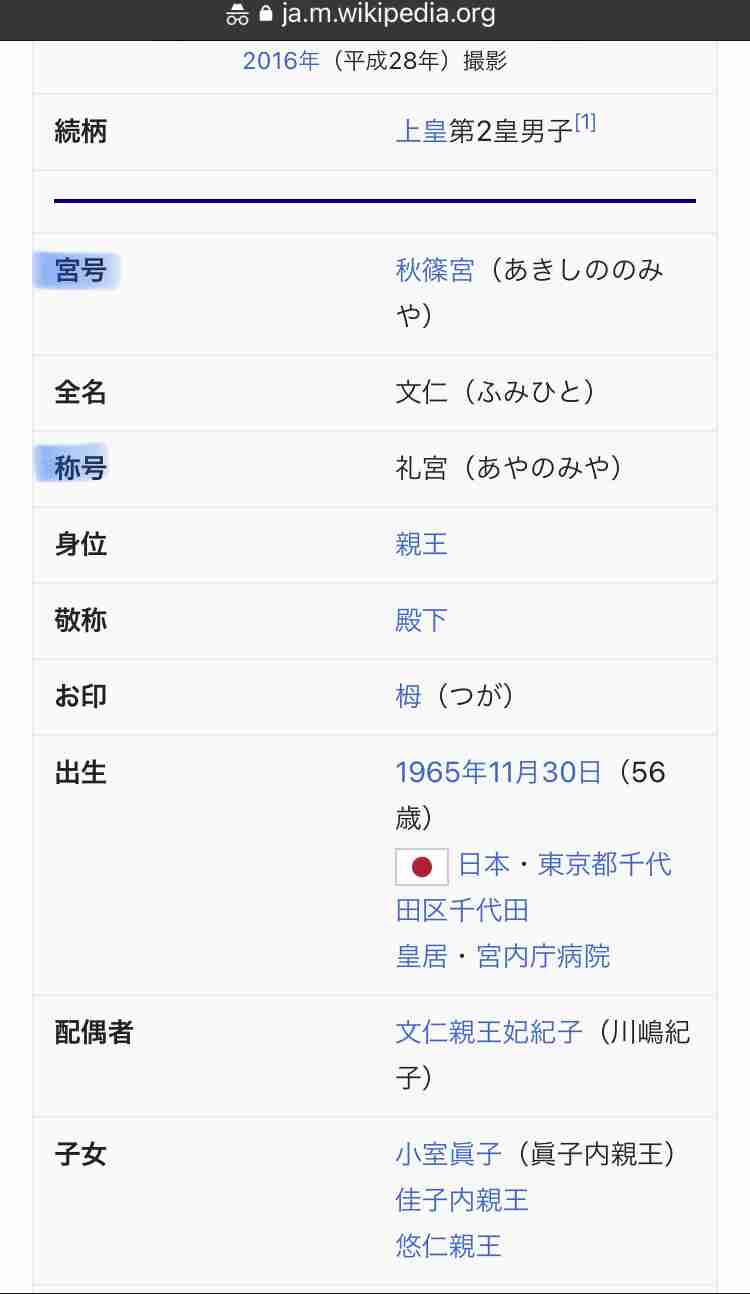Open the 秋篠宮 link
This screenshot has width=750, height=1294.
(435, 270)
